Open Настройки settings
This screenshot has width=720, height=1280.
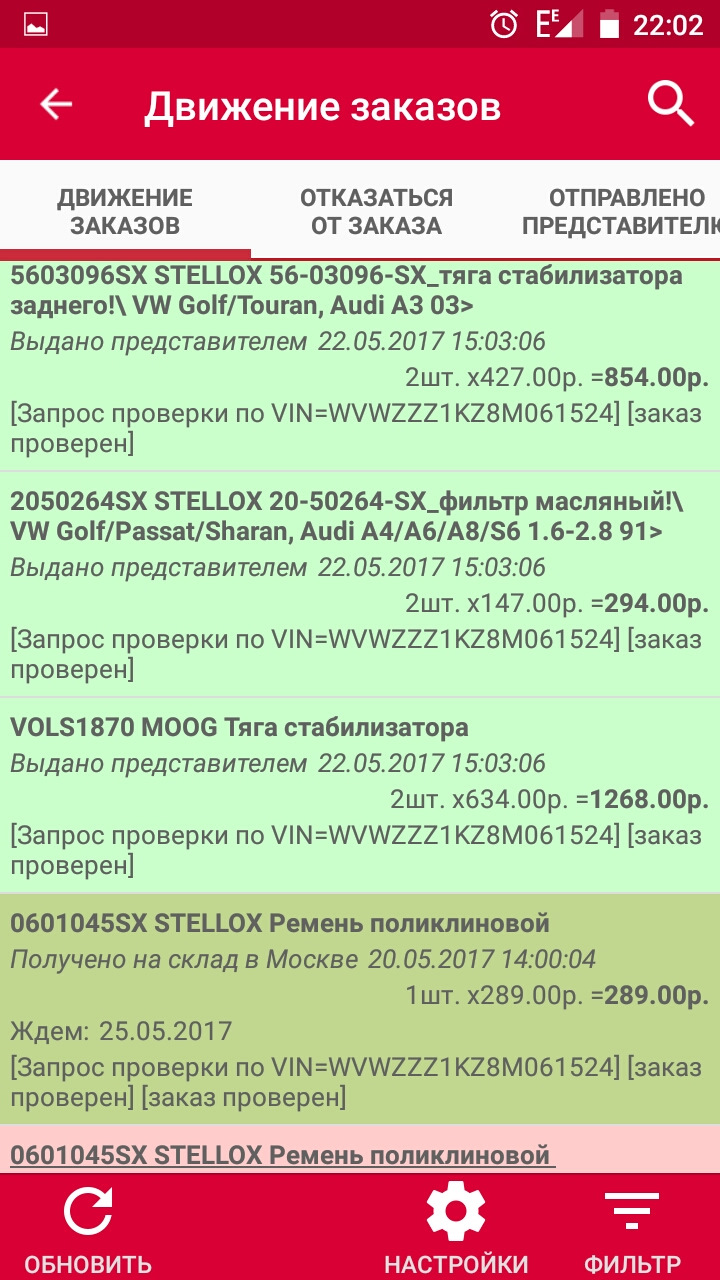[456, 1227]
